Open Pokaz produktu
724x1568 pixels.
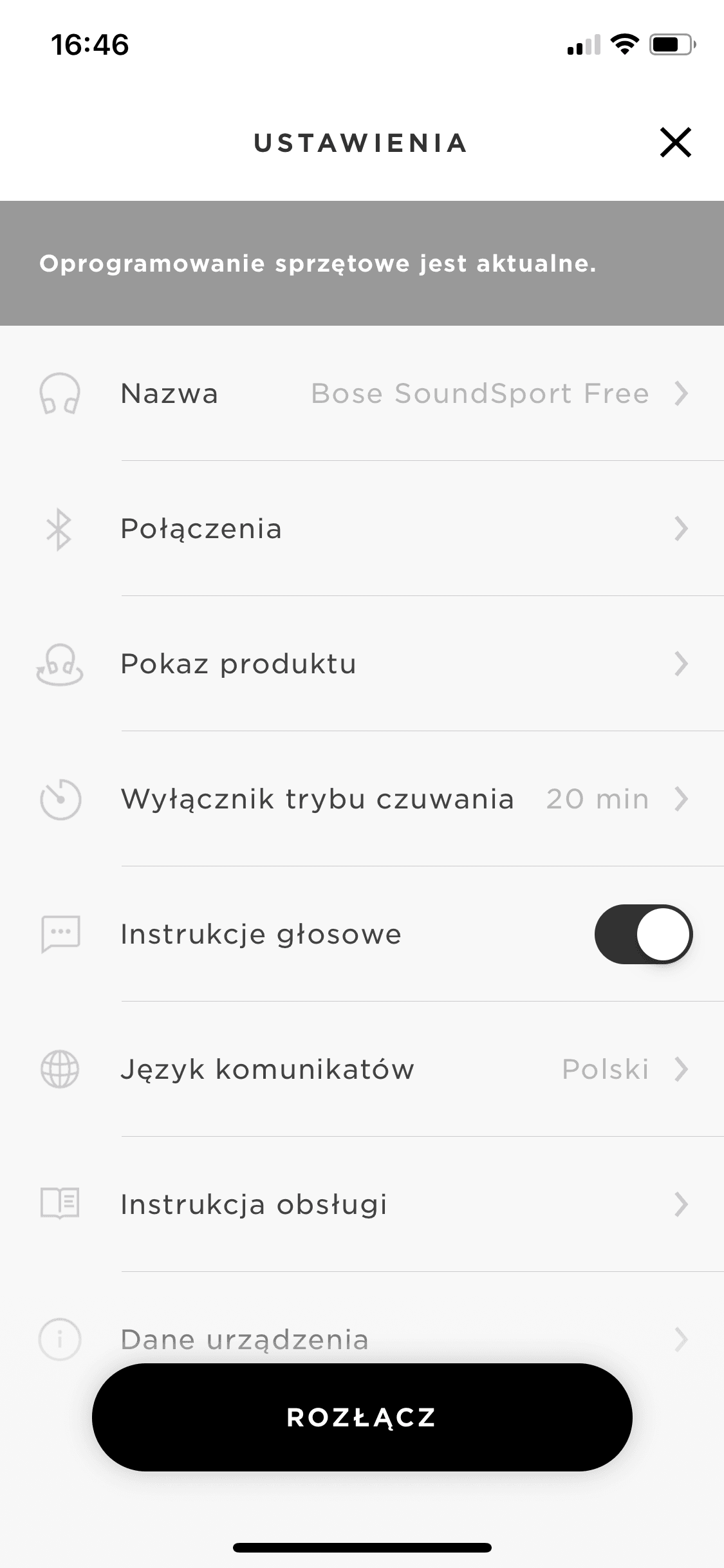362,664
